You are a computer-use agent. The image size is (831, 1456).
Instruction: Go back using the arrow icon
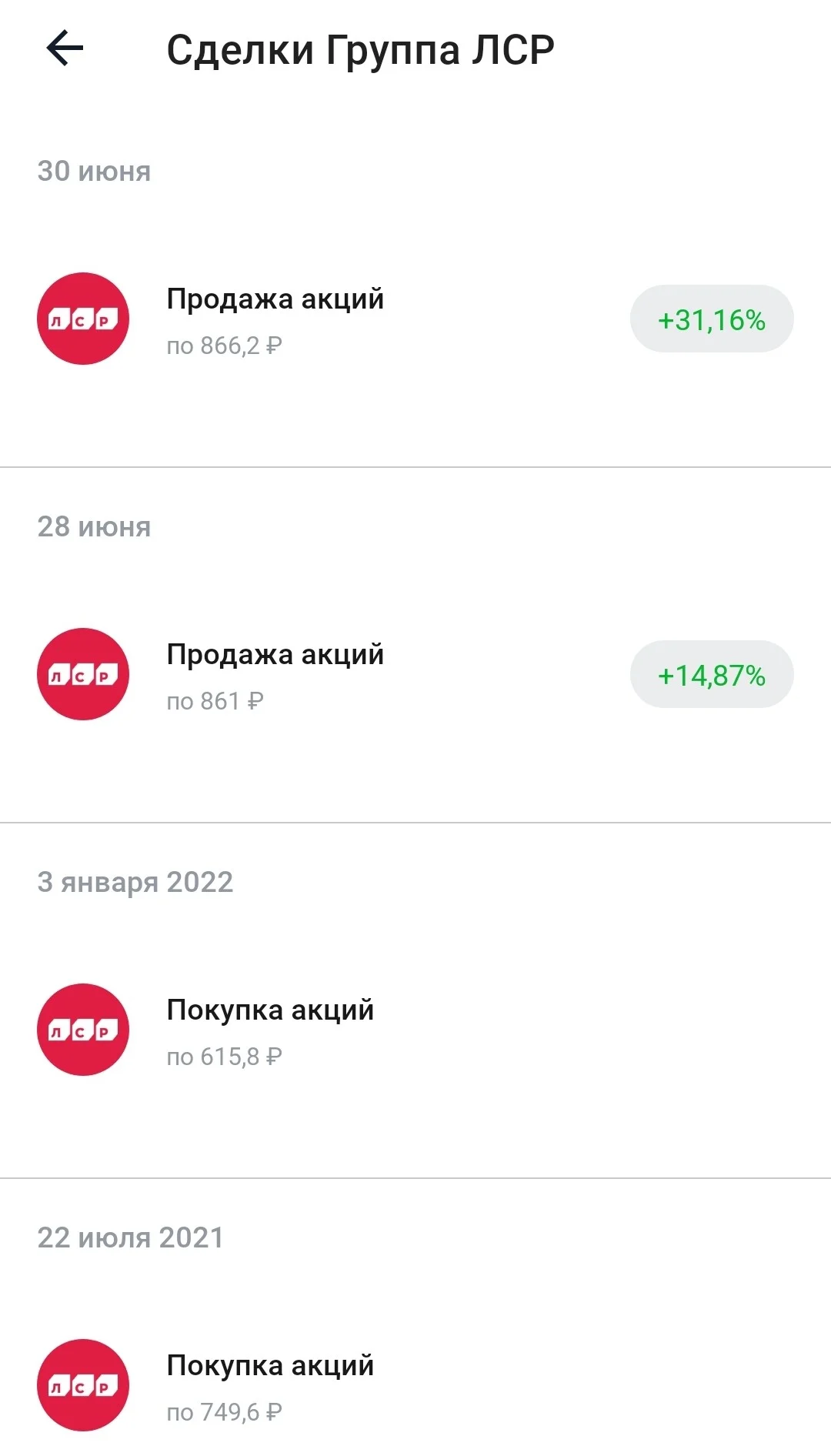click(65, 48)
